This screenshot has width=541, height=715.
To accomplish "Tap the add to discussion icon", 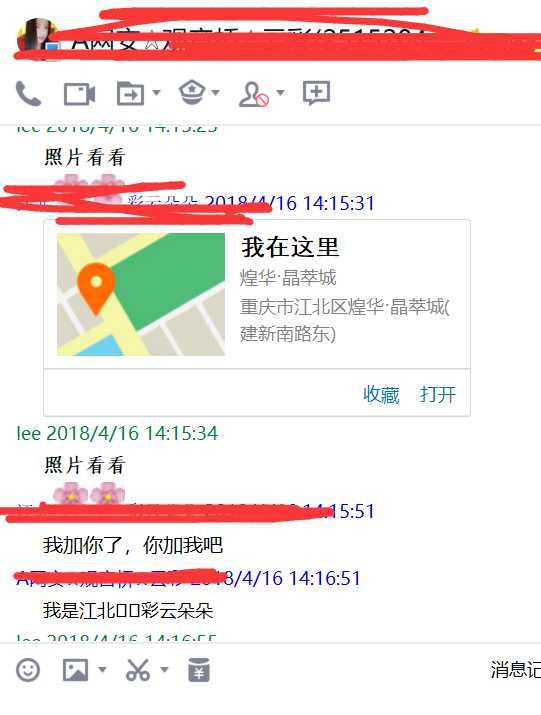I will coord(317,93).
